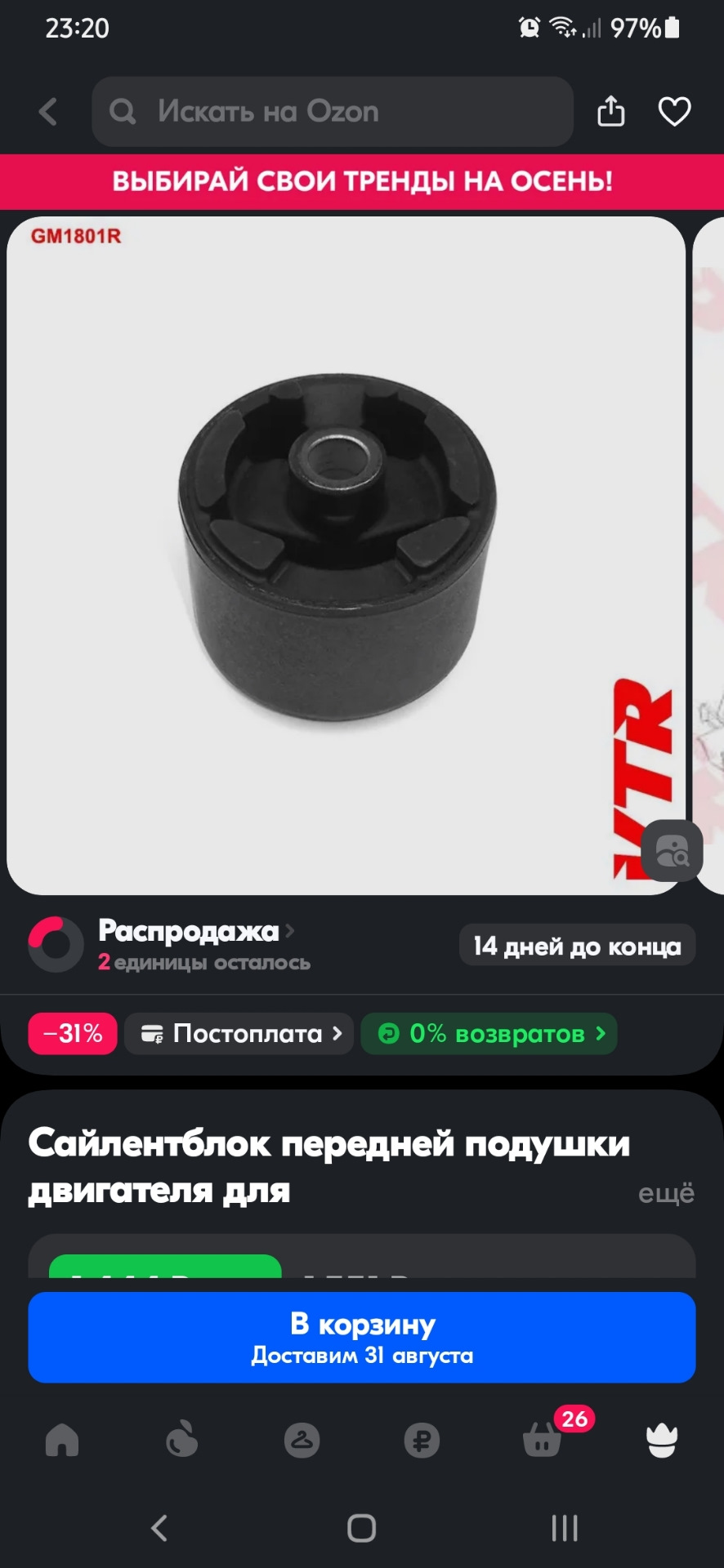Tap the search magnifier in the search bar

pos(122,111)
